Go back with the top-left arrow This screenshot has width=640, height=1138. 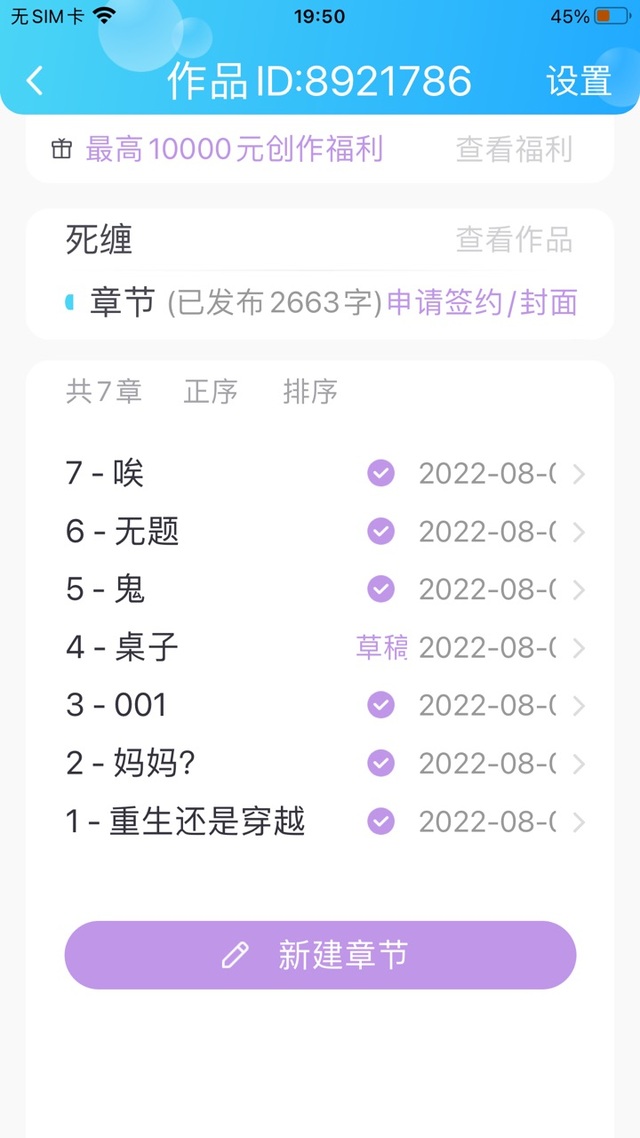click(35, 81)
